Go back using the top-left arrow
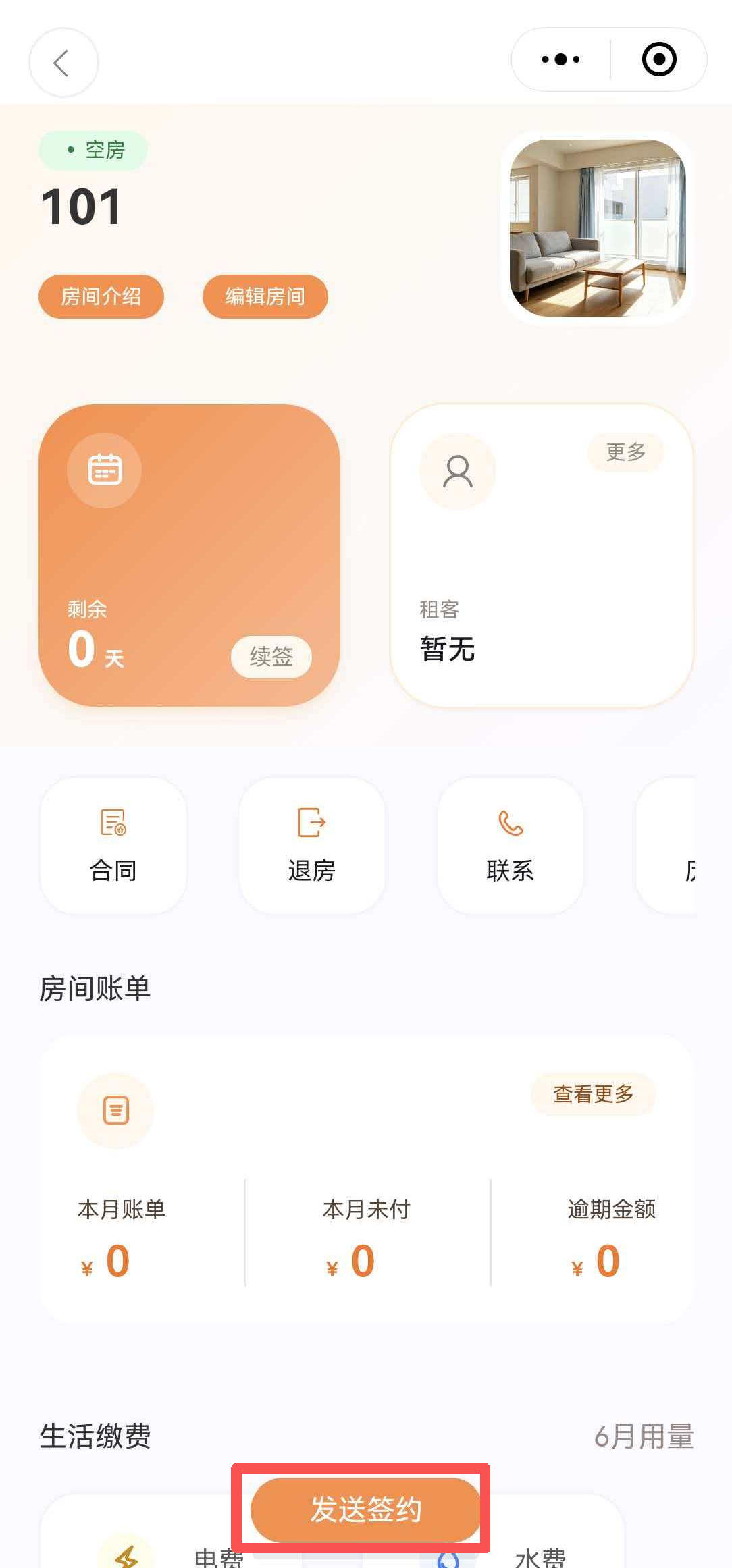732x1568 pixels. tap(63, 63)
